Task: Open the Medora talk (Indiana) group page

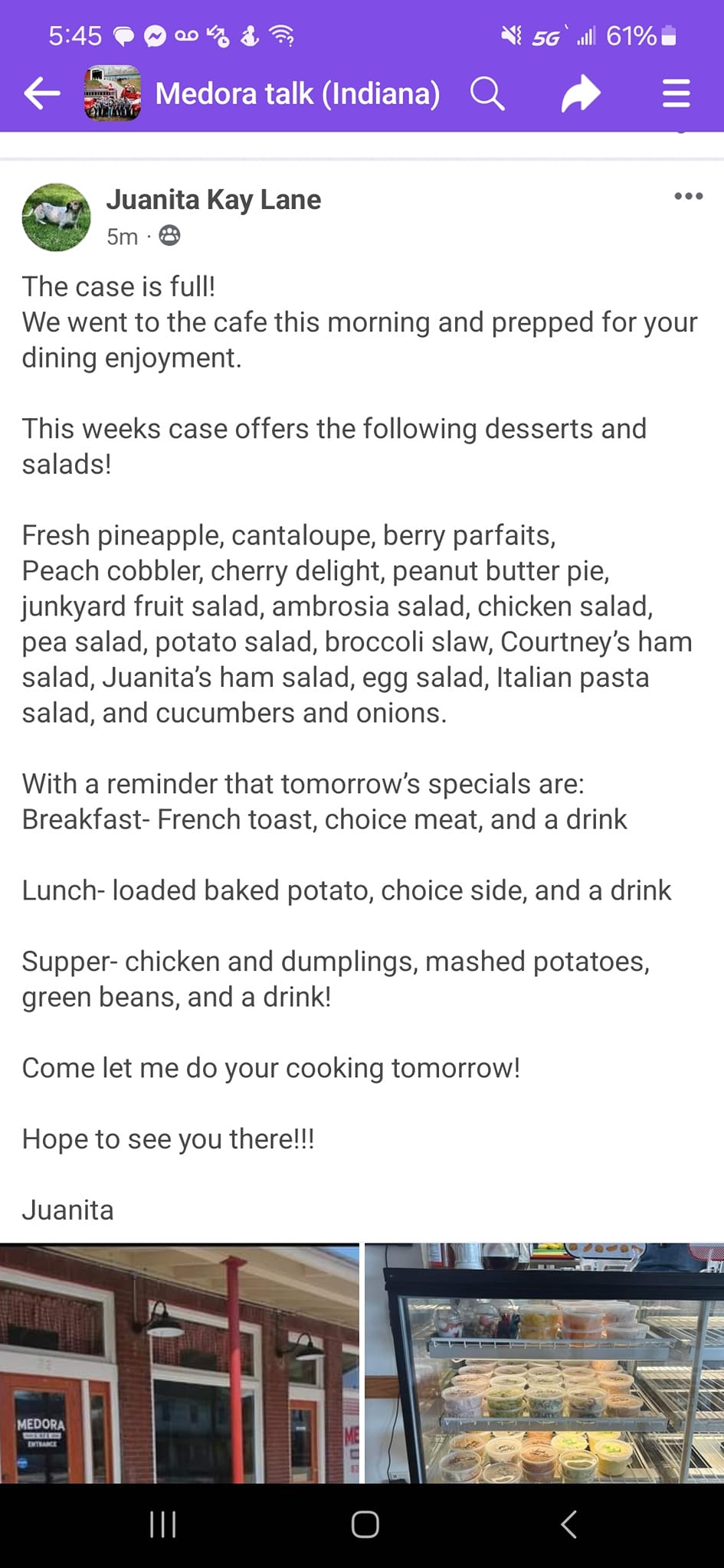Action: (297, 93)
